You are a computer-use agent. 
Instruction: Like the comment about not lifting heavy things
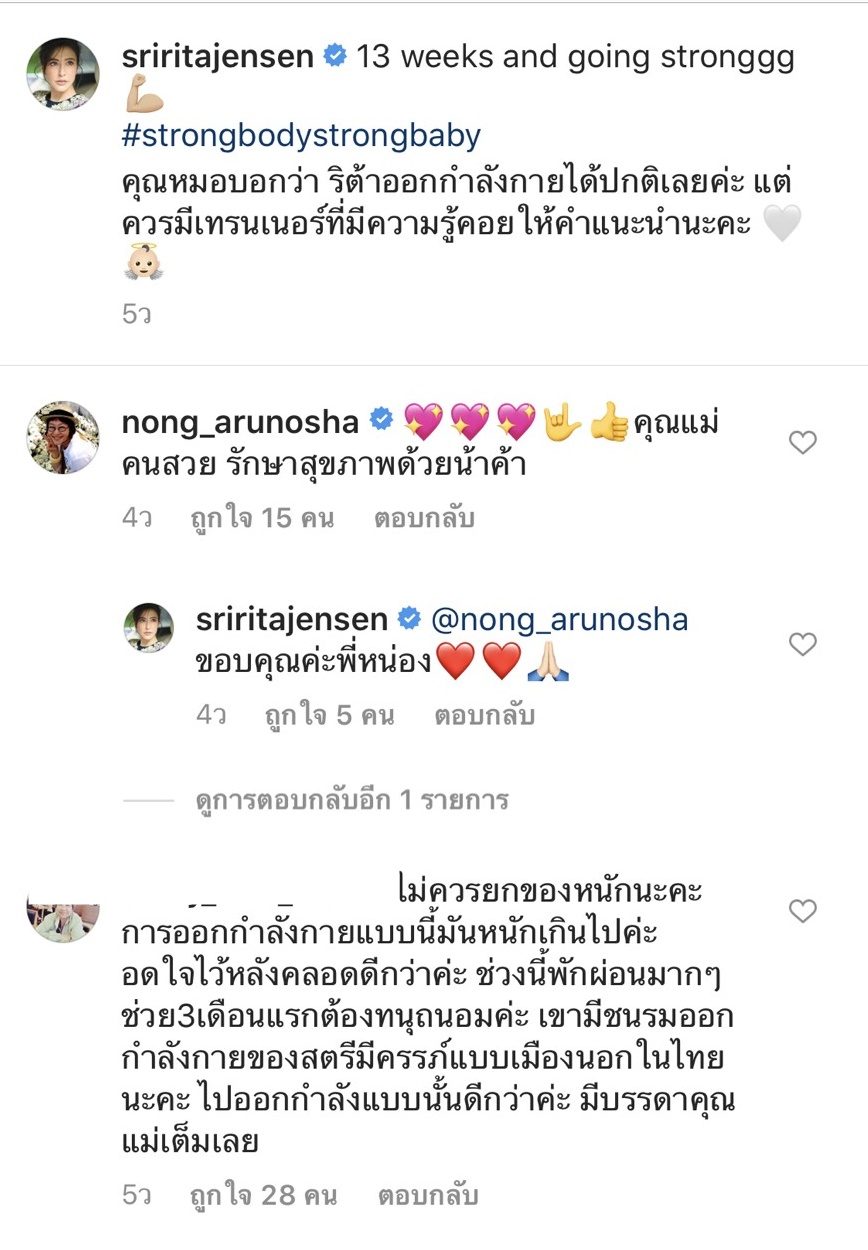(802, 911)
